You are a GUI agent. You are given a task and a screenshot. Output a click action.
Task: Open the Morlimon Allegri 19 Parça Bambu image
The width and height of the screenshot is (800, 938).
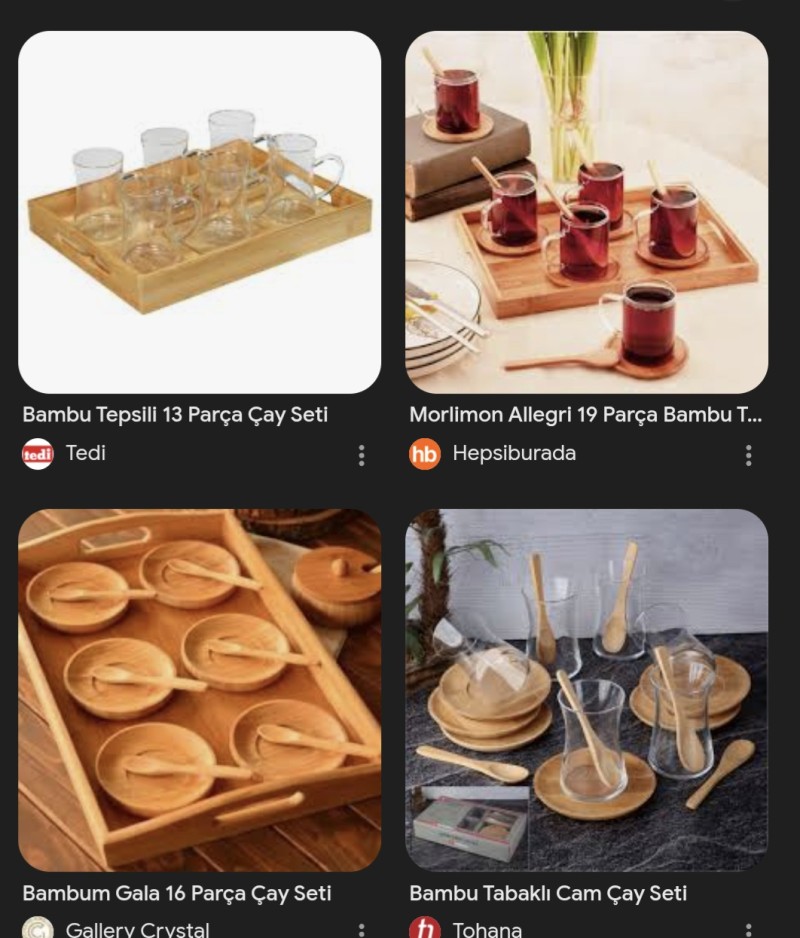(x=586, y=212)
